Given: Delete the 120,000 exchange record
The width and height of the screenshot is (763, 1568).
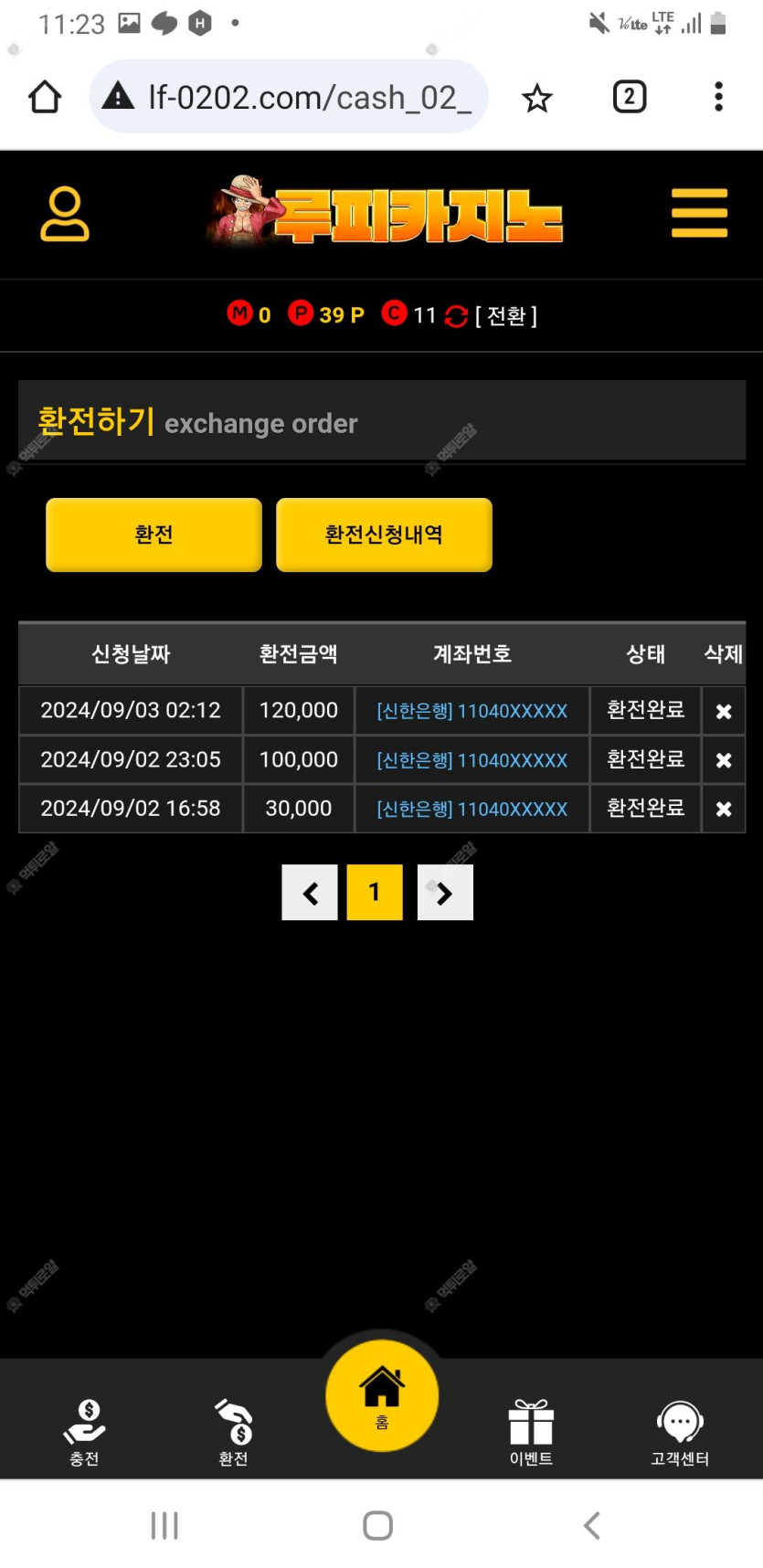Looking at the screenshot, I should click(x=723, y=711).
